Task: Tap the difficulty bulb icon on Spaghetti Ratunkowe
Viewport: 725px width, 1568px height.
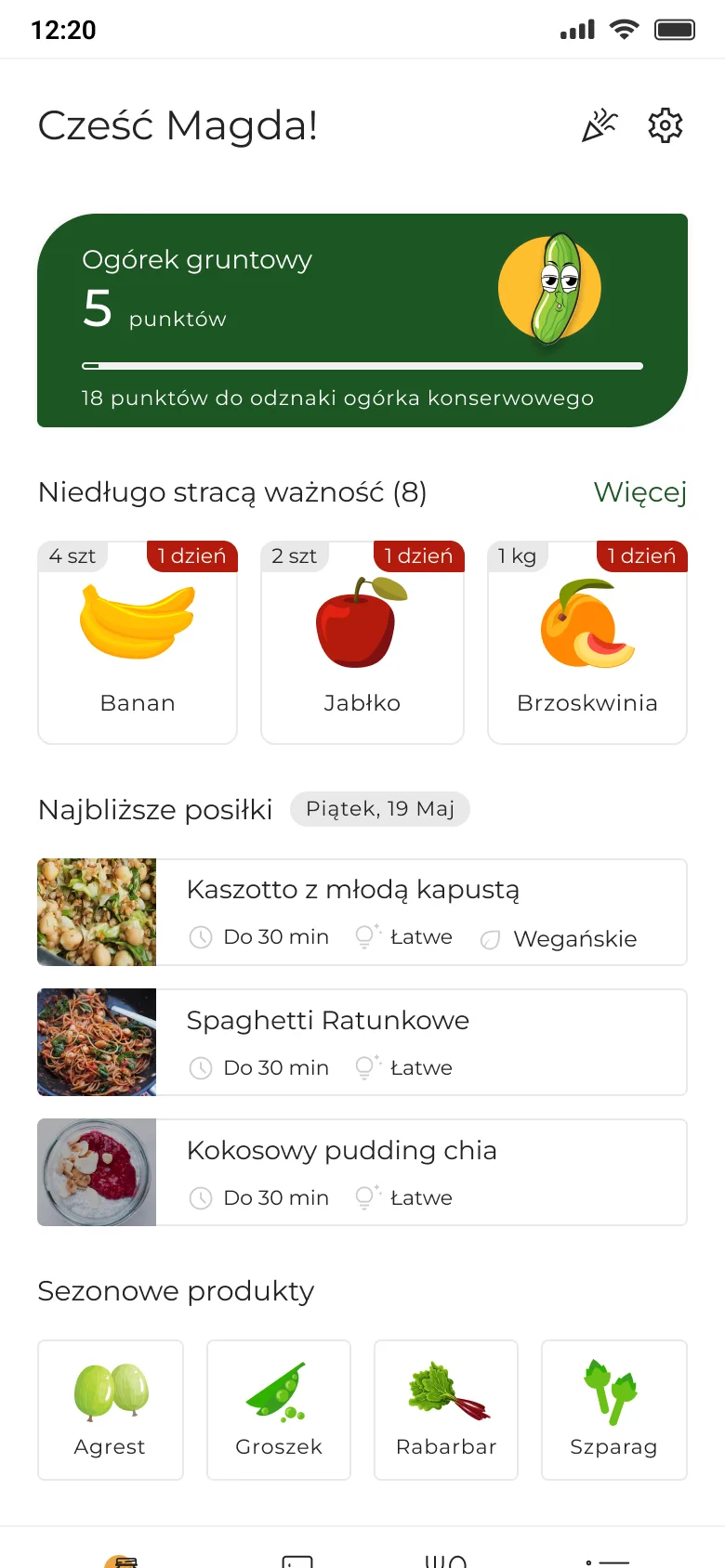Action: [x=367, y=1067]
